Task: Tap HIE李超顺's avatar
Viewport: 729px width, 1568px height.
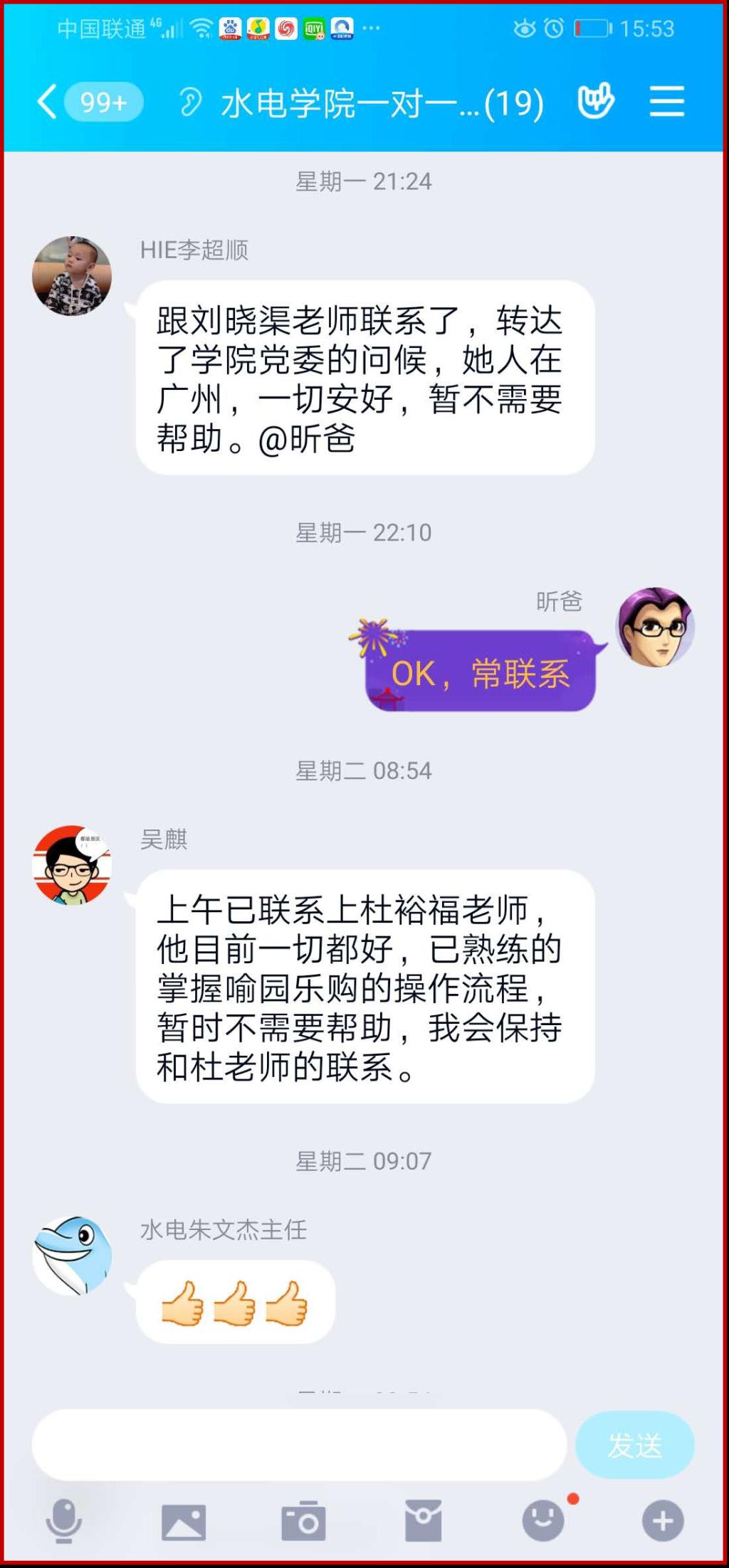Action: coord(72,276)
